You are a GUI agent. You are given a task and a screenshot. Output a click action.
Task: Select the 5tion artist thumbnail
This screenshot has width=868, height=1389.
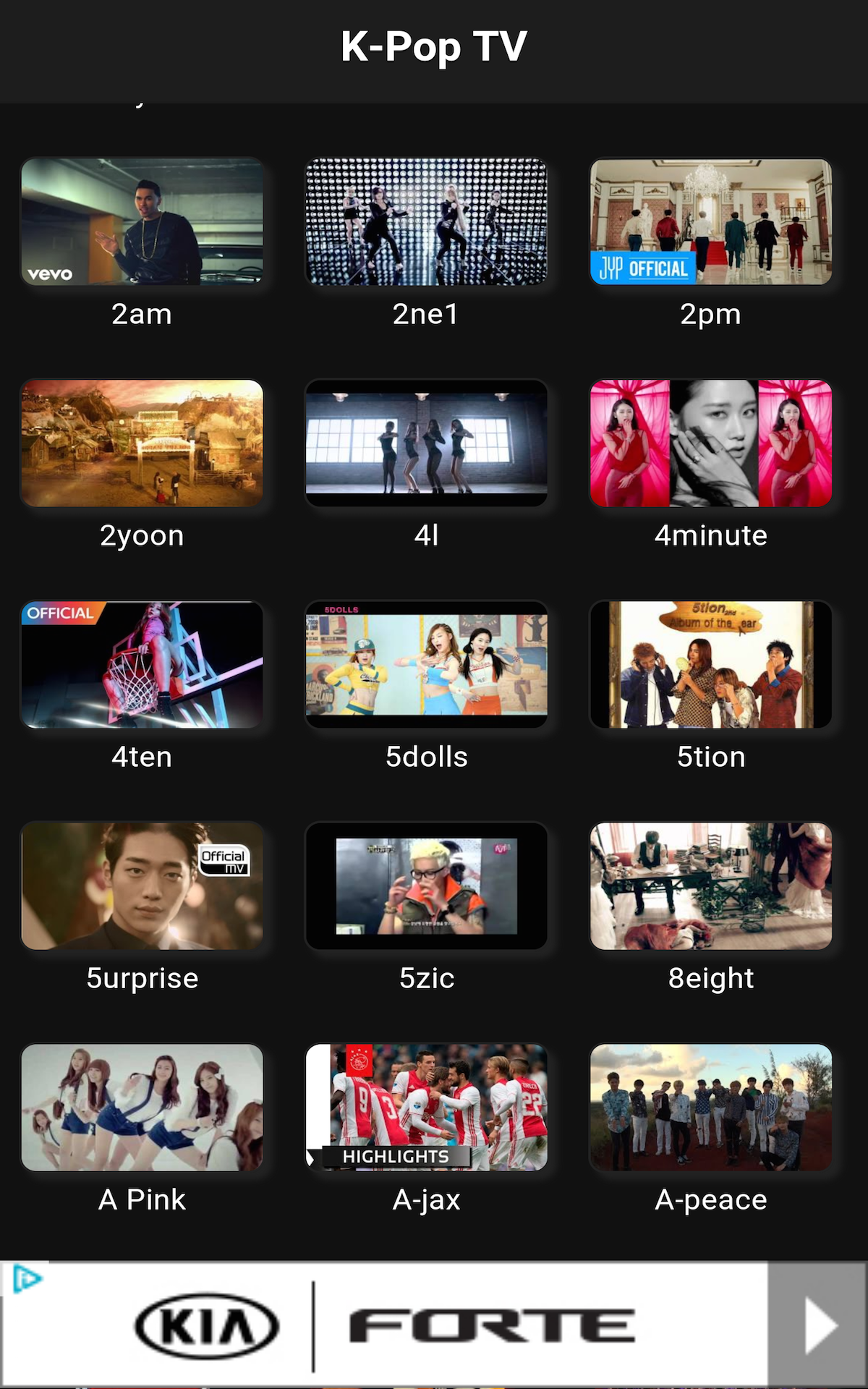(711, 664)
